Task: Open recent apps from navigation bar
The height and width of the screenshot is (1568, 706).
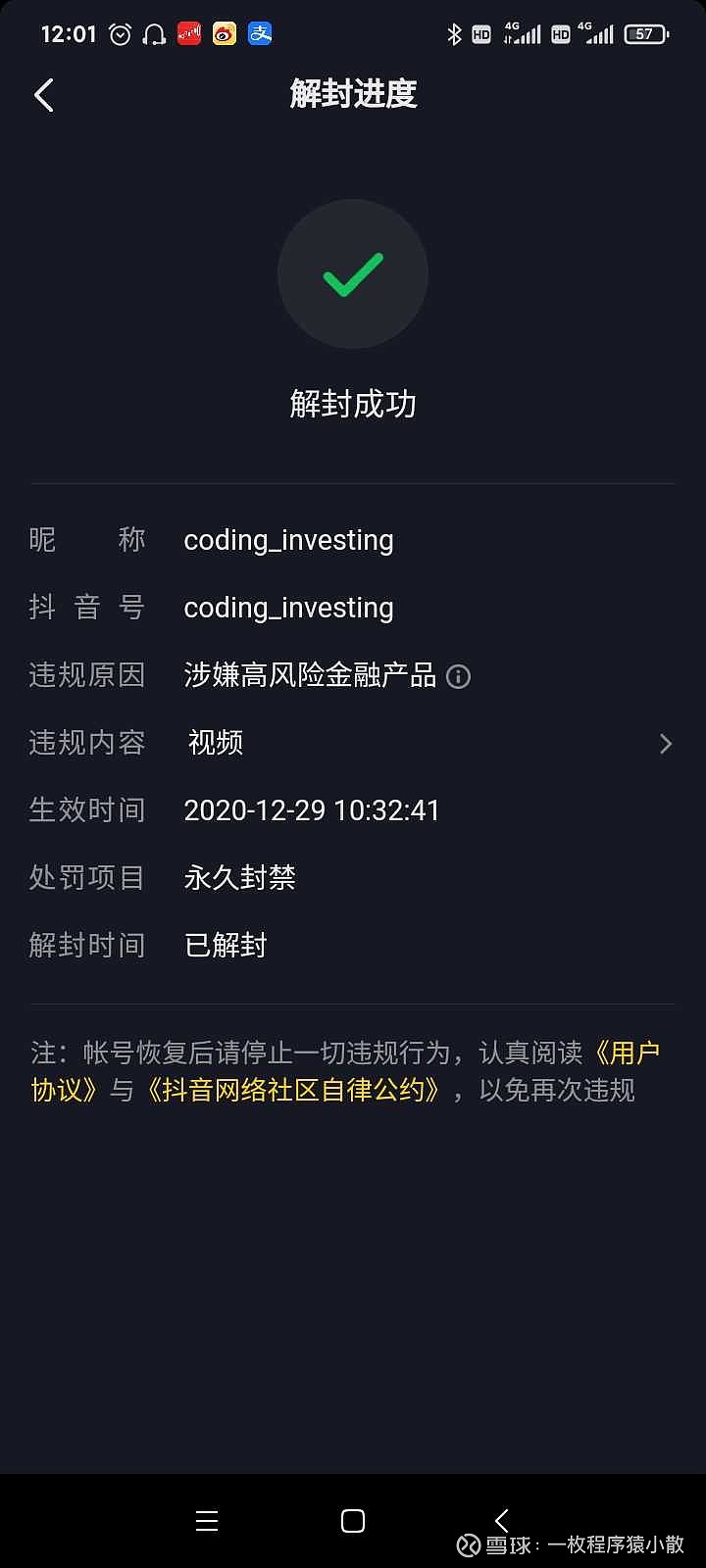Action: point(207,1520)
